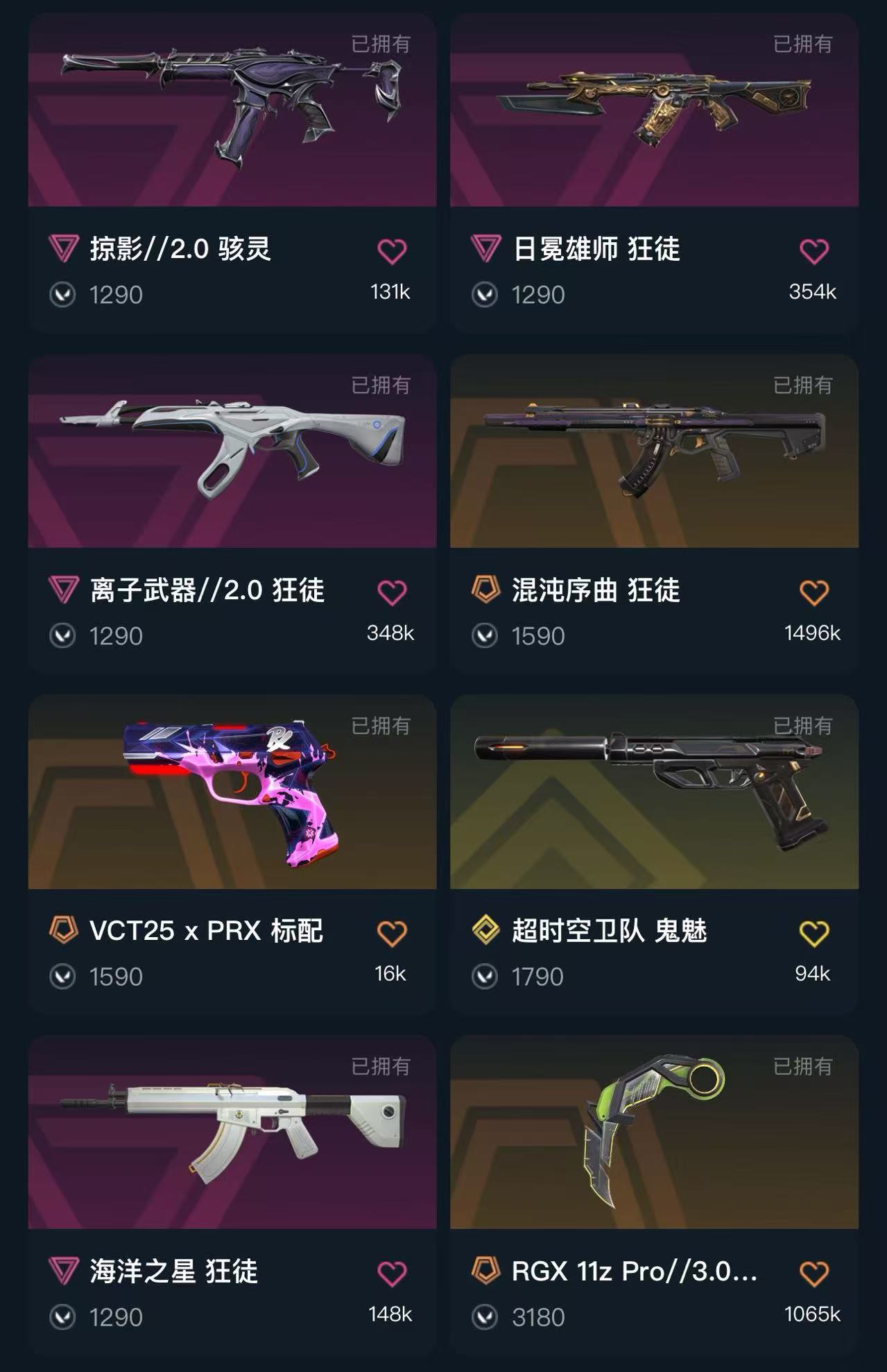Viewport: 887px width, 1372px height.
Task: Like the 混沌序曲 狂徒 skin
Action: [814, 592]
